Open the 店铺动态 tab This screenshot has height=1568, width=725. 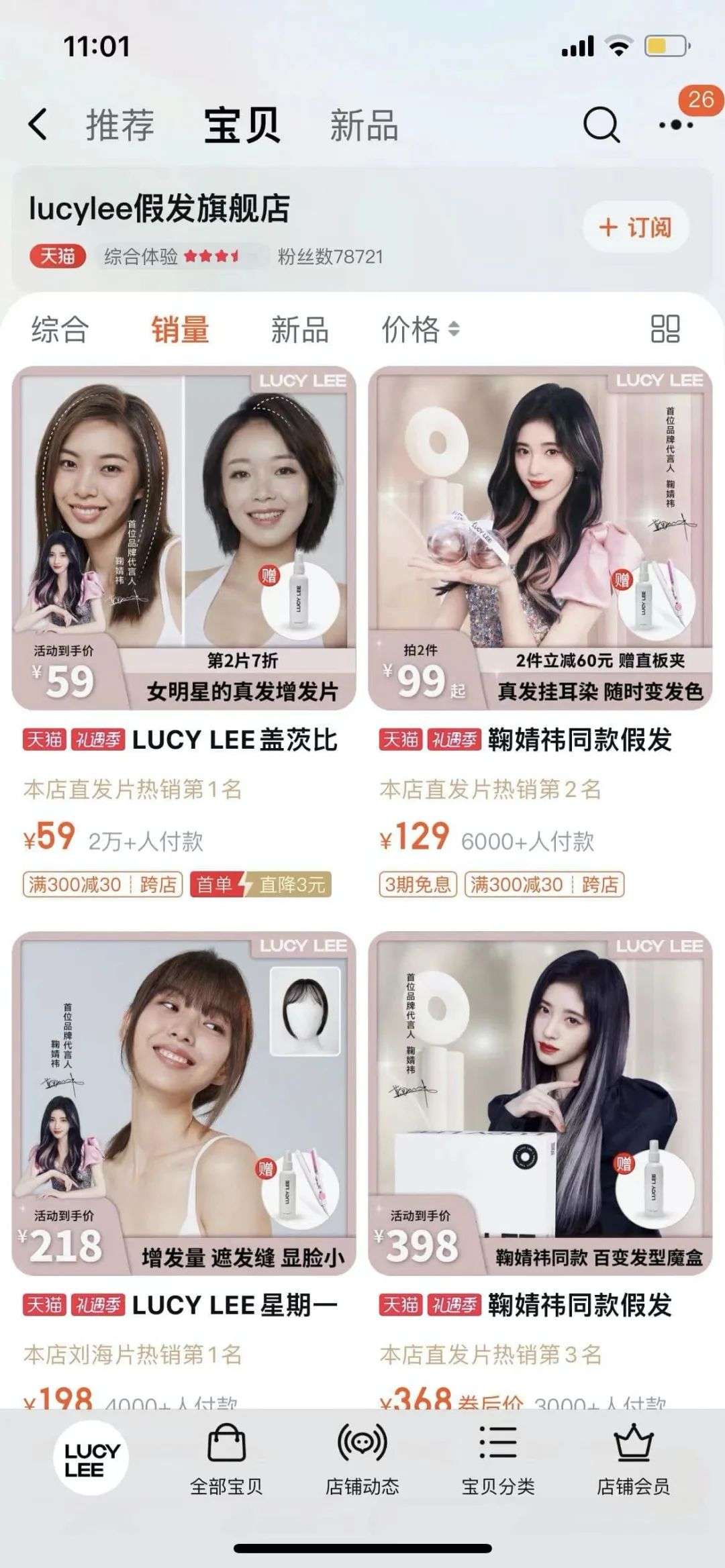362,1460
